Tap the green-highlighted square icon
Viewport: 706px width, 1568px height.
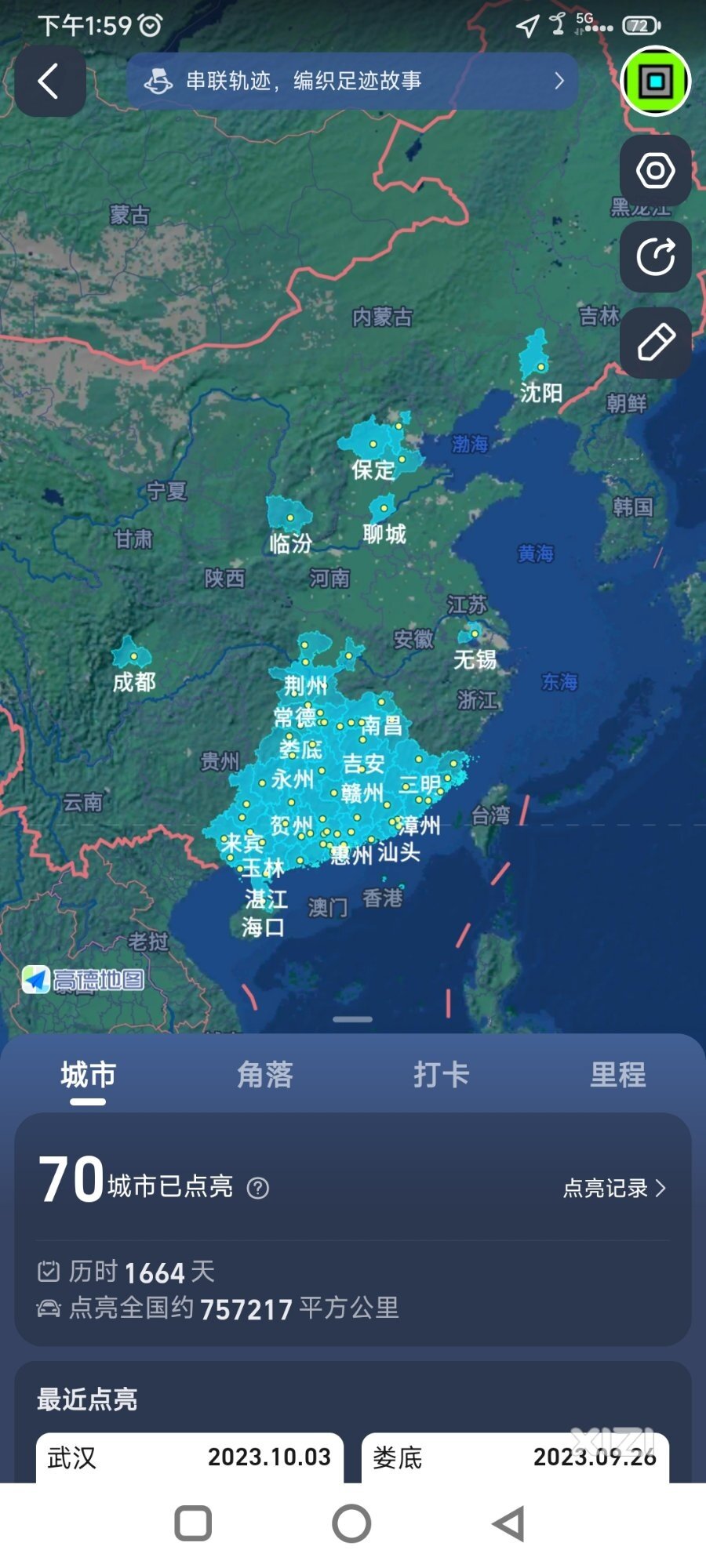655,81
